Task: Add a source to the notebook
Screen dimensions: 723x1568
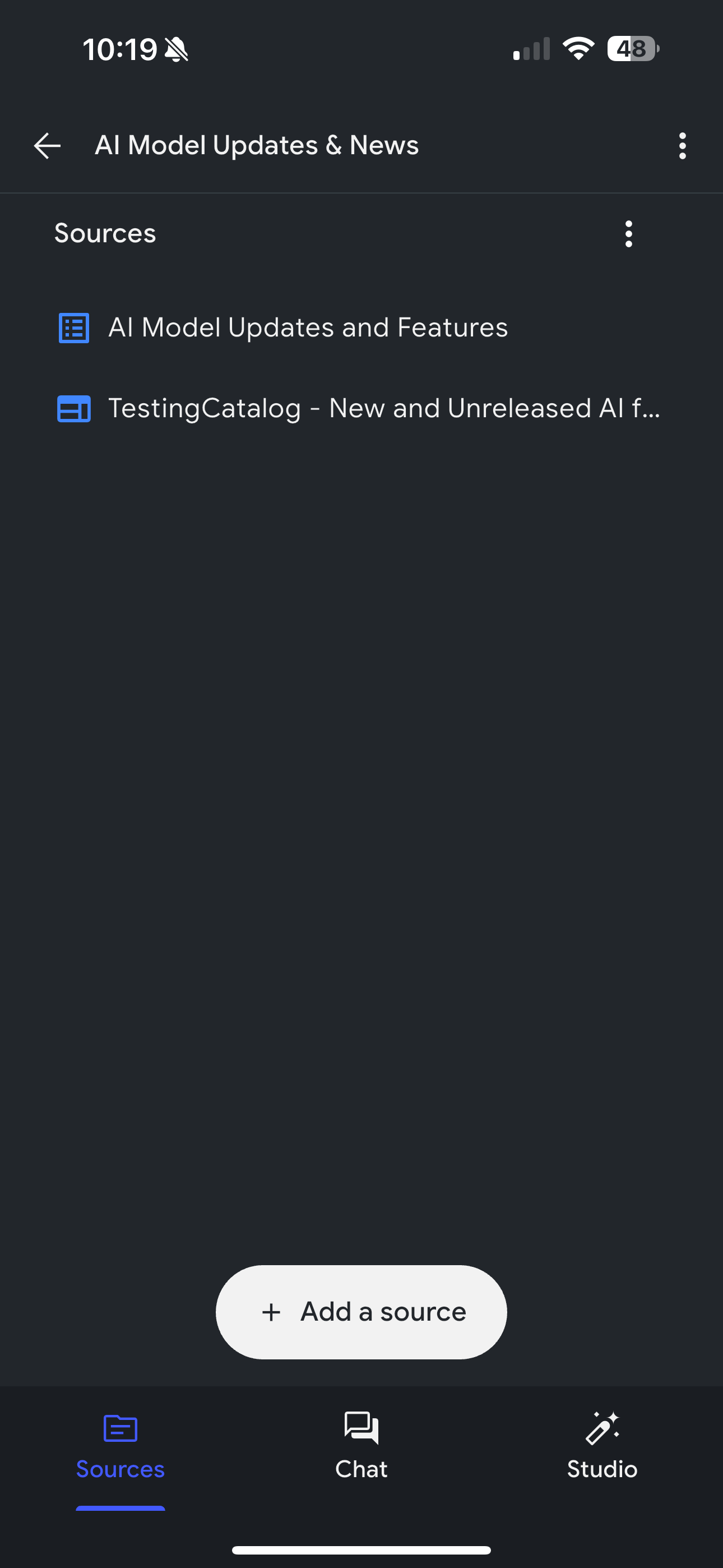Action: pos(361,1312)
